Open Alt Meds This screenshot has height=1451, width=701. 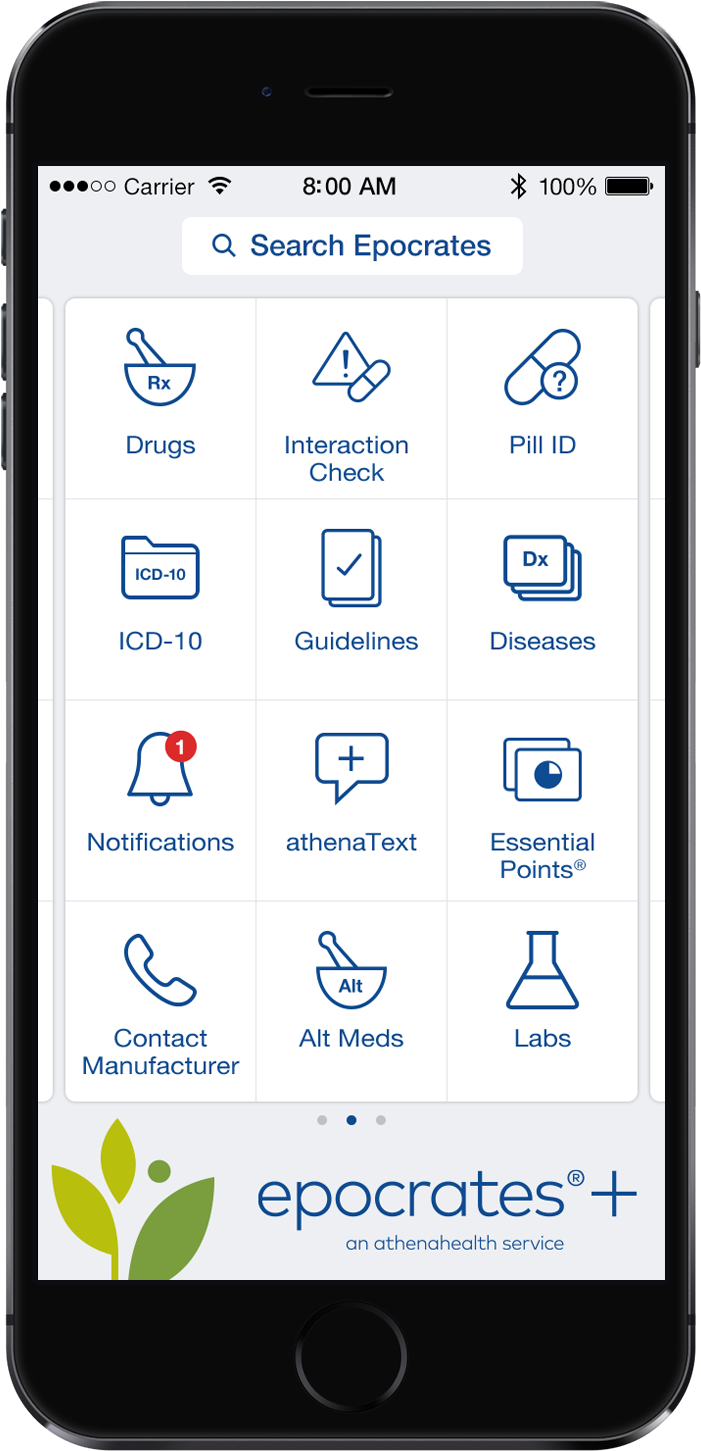point(351,998)
